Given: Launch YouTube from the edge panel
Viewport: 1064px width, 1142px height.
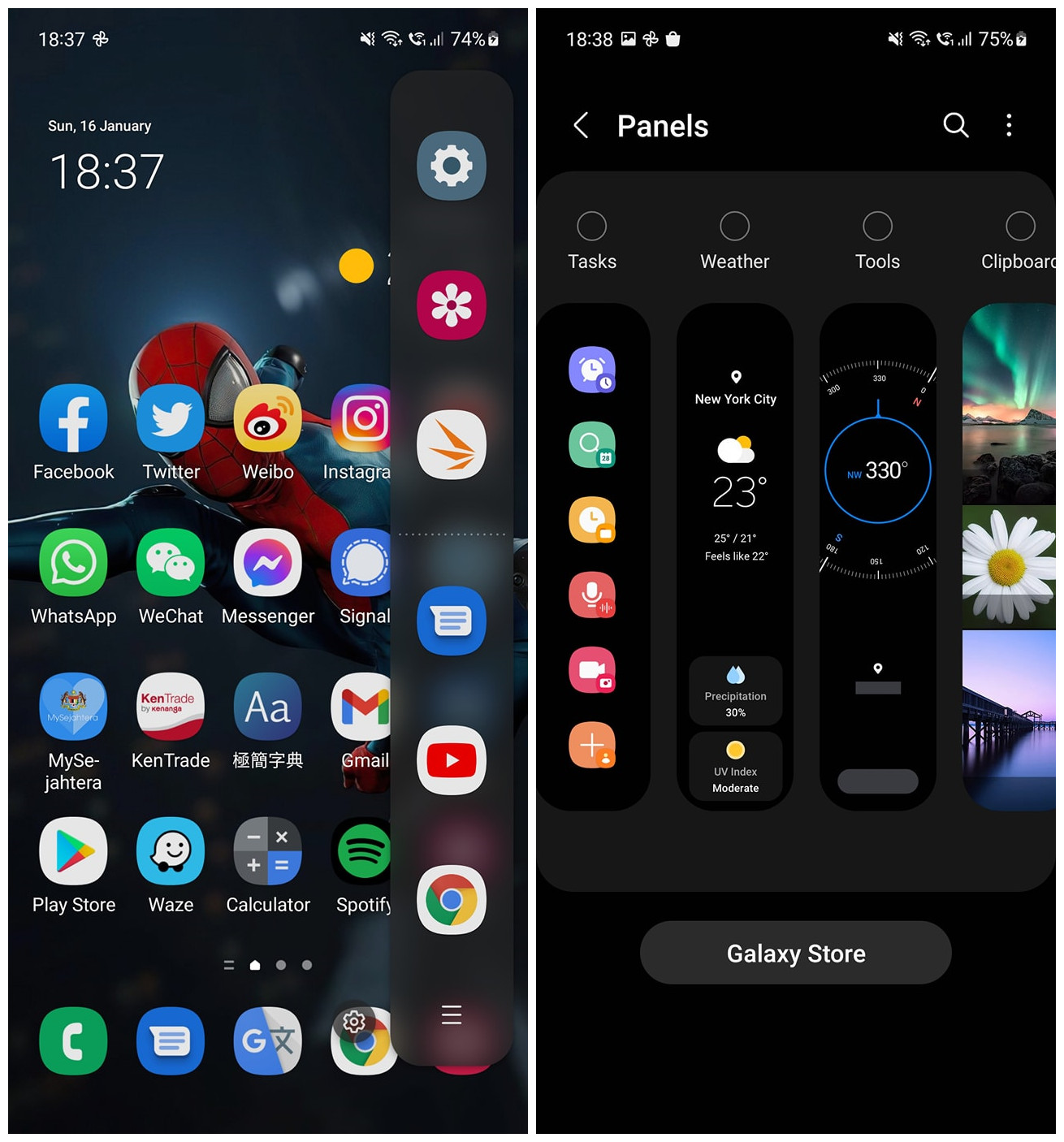Looking at the screenshot, I should point(452,760).
